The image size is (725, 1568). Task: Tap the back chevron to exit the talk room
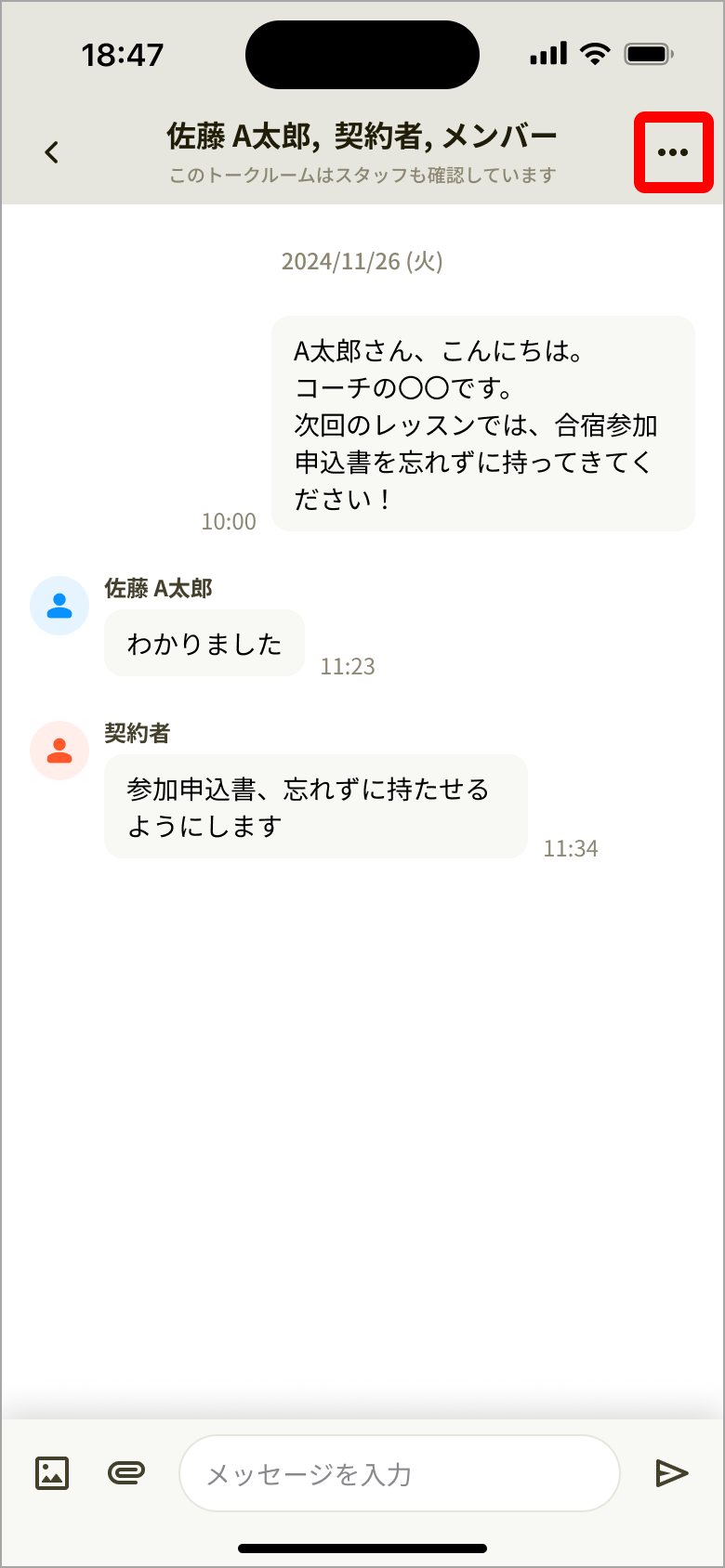pos(51,152)
